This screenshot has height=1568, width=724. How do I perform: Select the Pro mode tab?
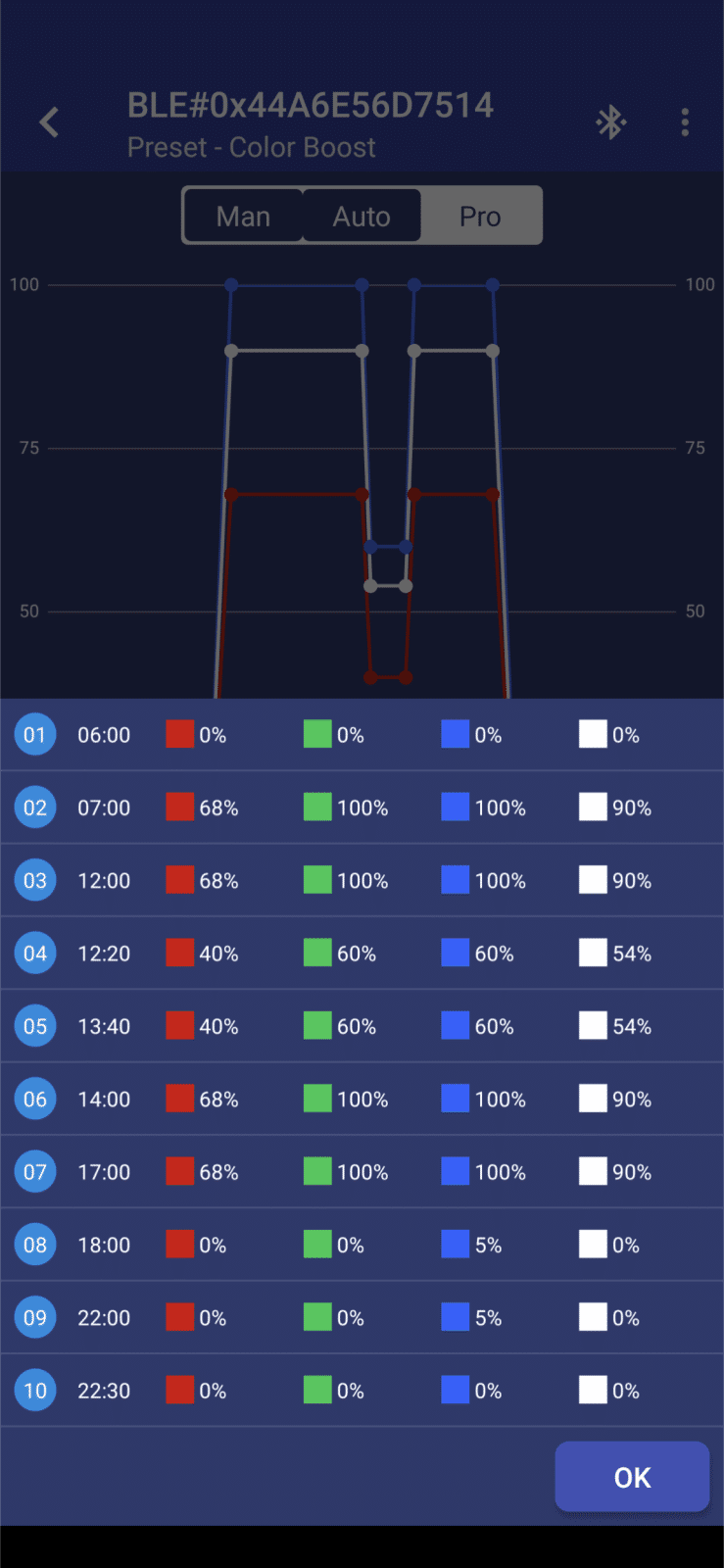point(480,216)
